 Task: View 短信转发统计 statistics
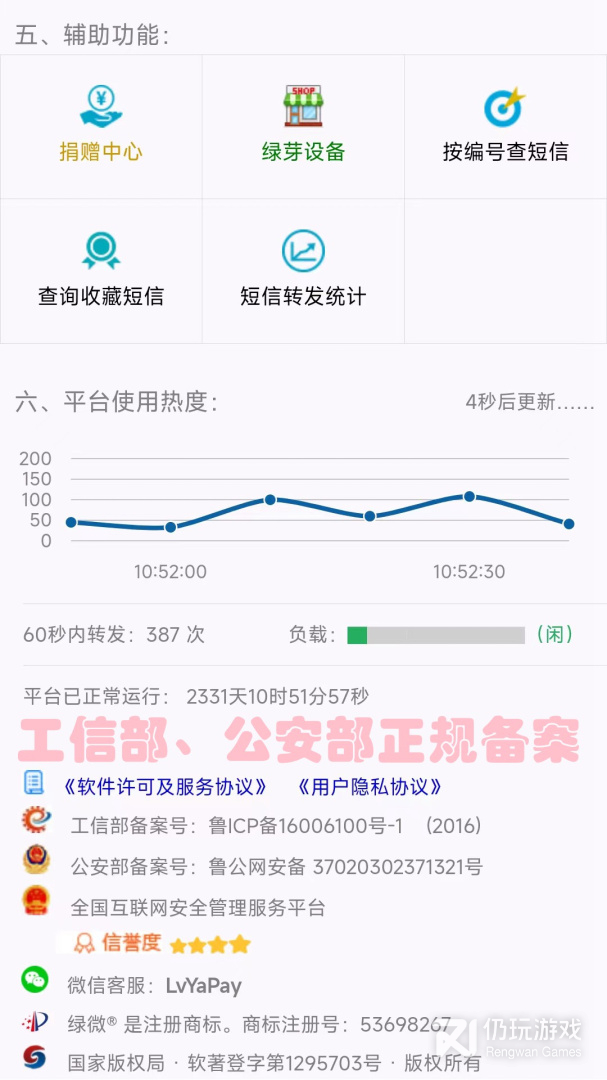(x=303, y=271)
